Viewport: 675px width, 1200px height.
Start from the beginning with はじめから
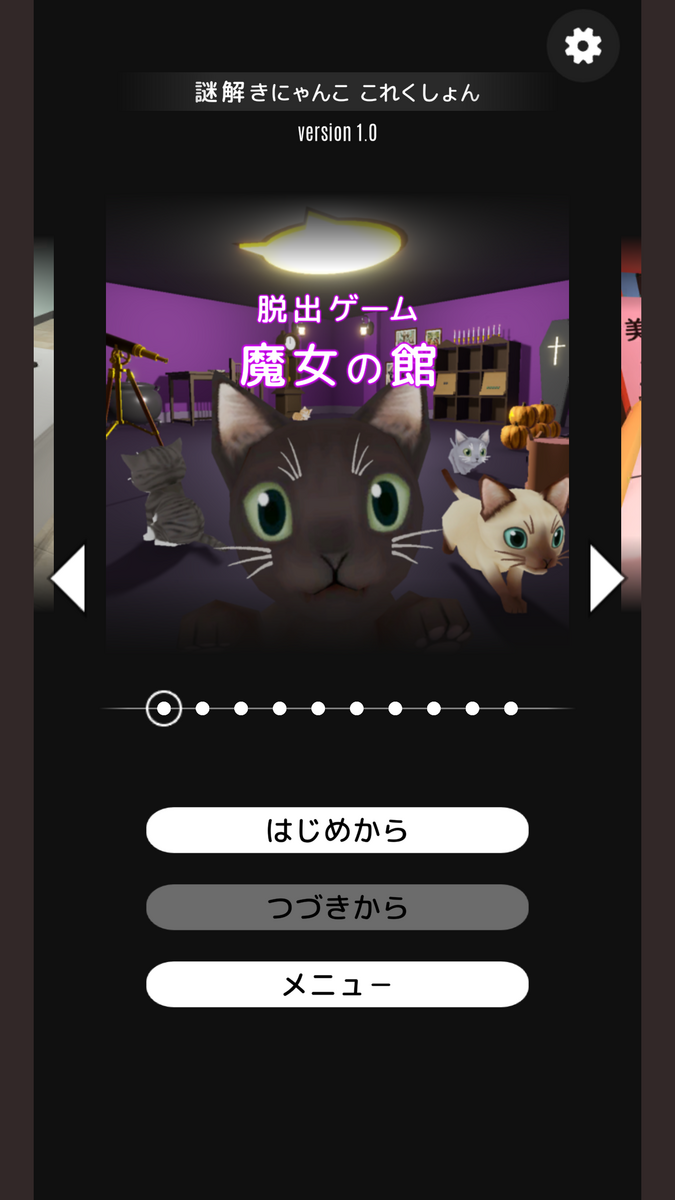click(337, 830)
